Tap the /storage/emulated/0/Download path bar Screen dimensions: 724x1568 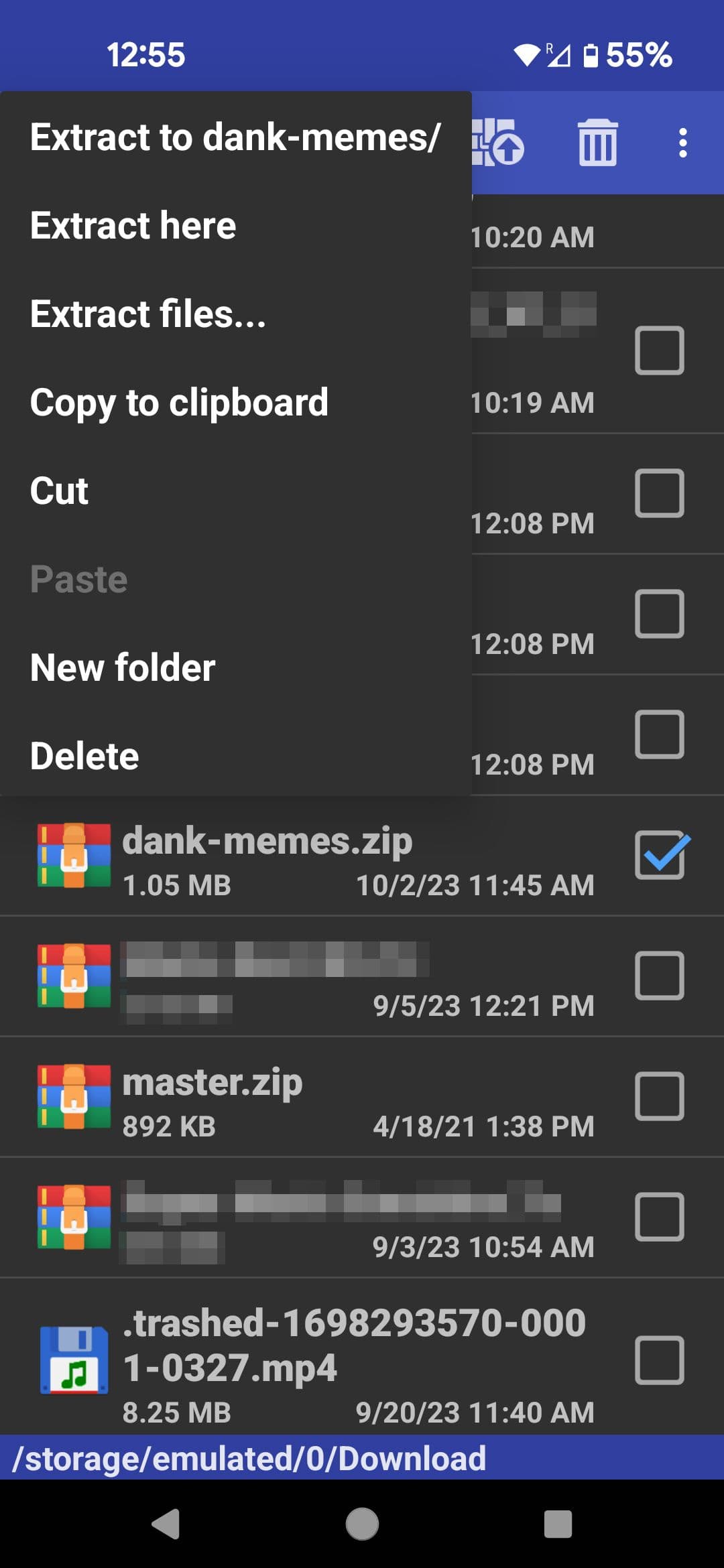(249, 1459)
